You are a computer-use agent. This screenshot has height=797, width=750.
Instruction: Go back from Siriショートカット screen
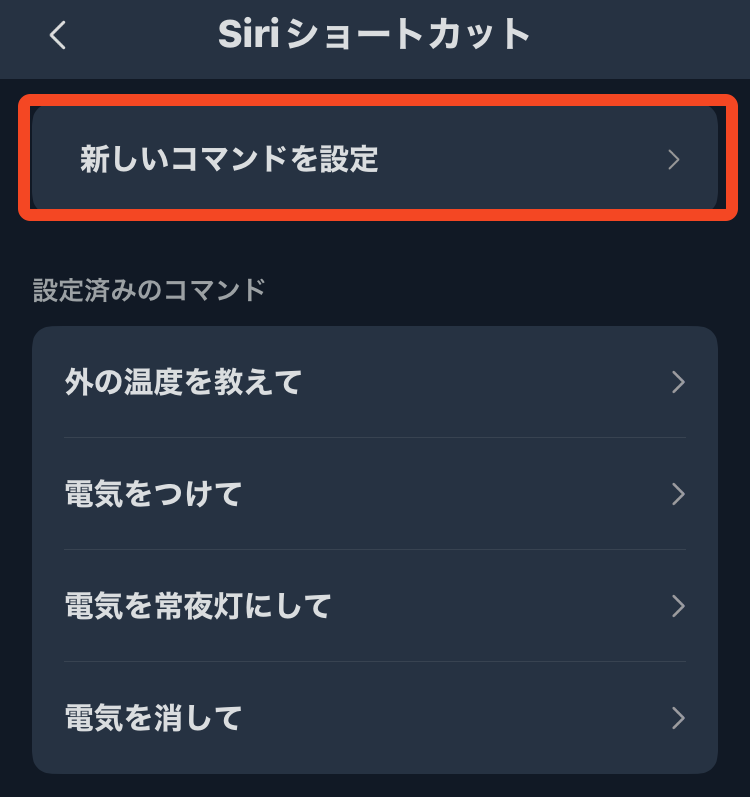57,36
